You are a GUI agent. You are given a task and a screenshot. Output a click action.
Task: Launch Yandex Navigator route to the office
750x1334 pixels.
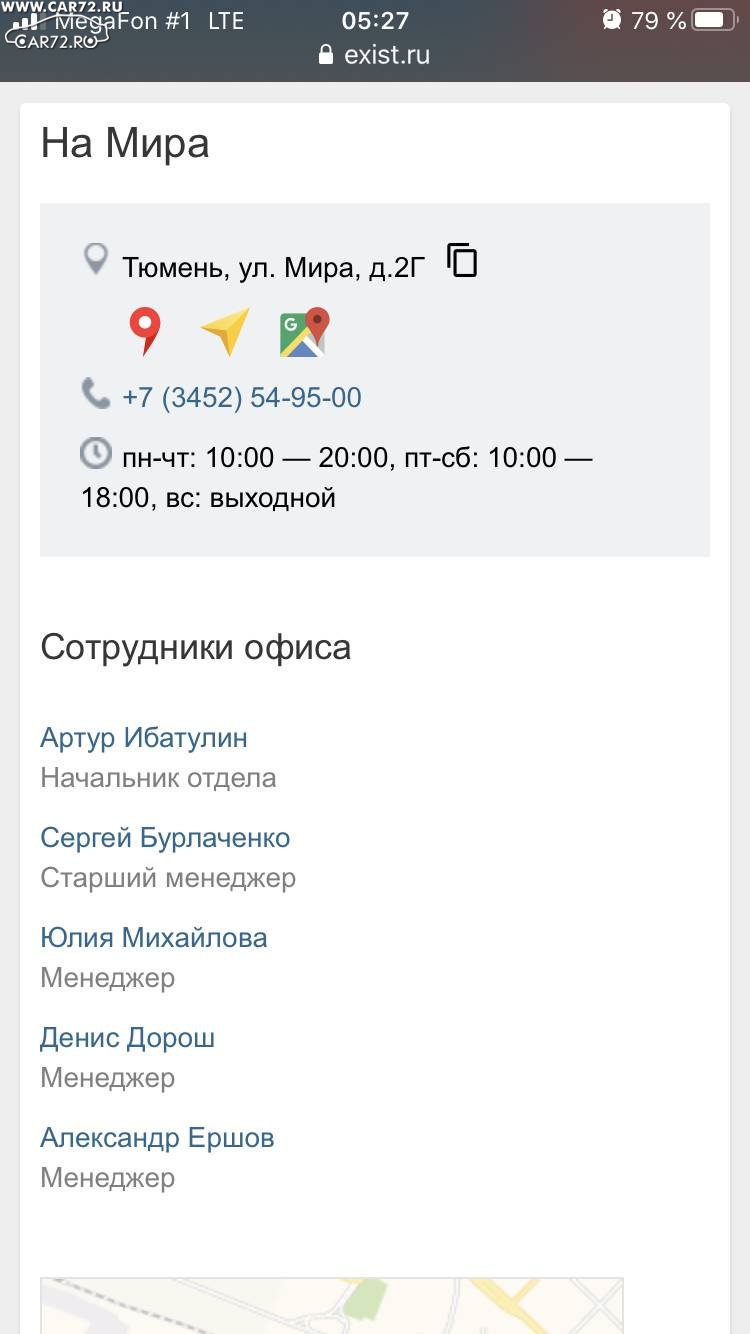coord(225,332)
